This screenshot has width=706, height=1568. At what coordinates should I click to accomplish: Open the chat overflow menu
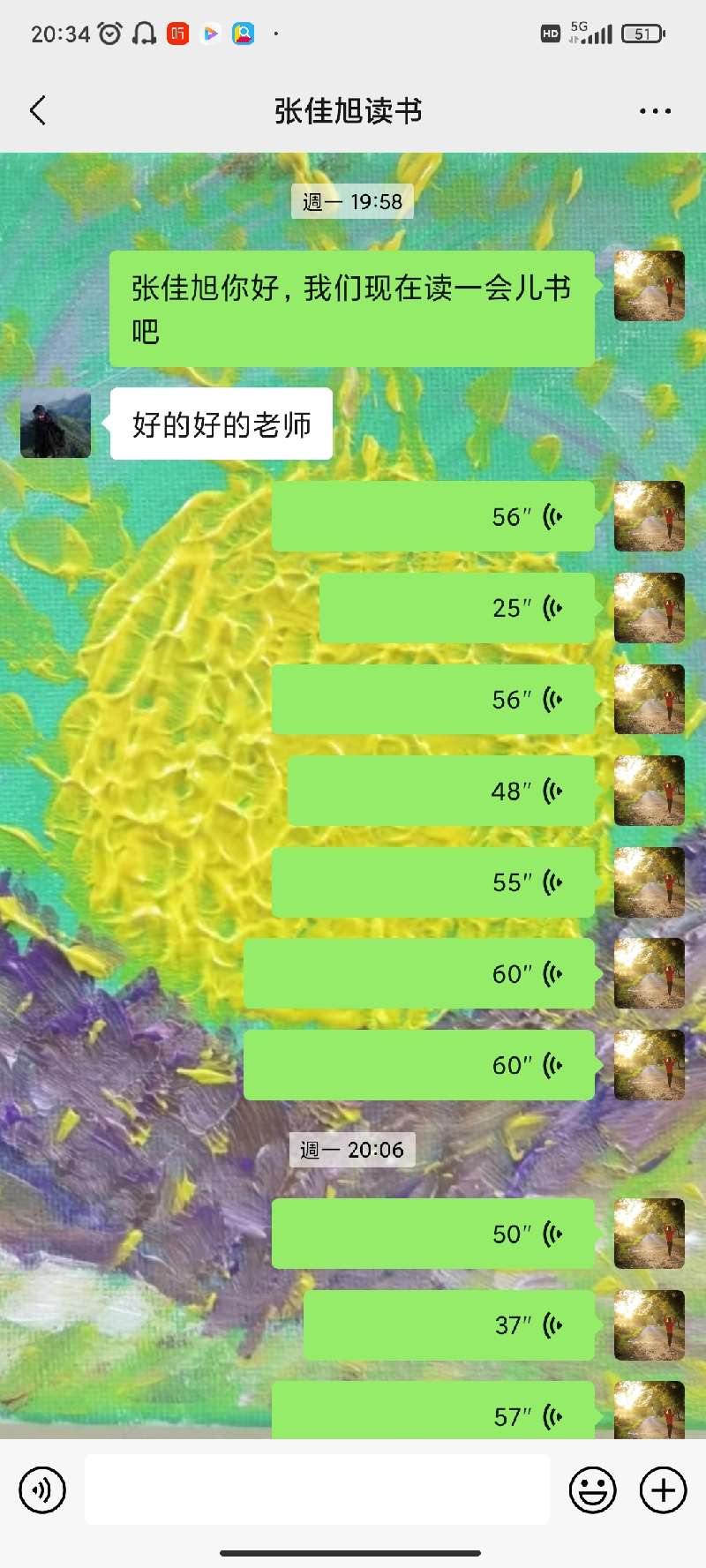point(655,111)
